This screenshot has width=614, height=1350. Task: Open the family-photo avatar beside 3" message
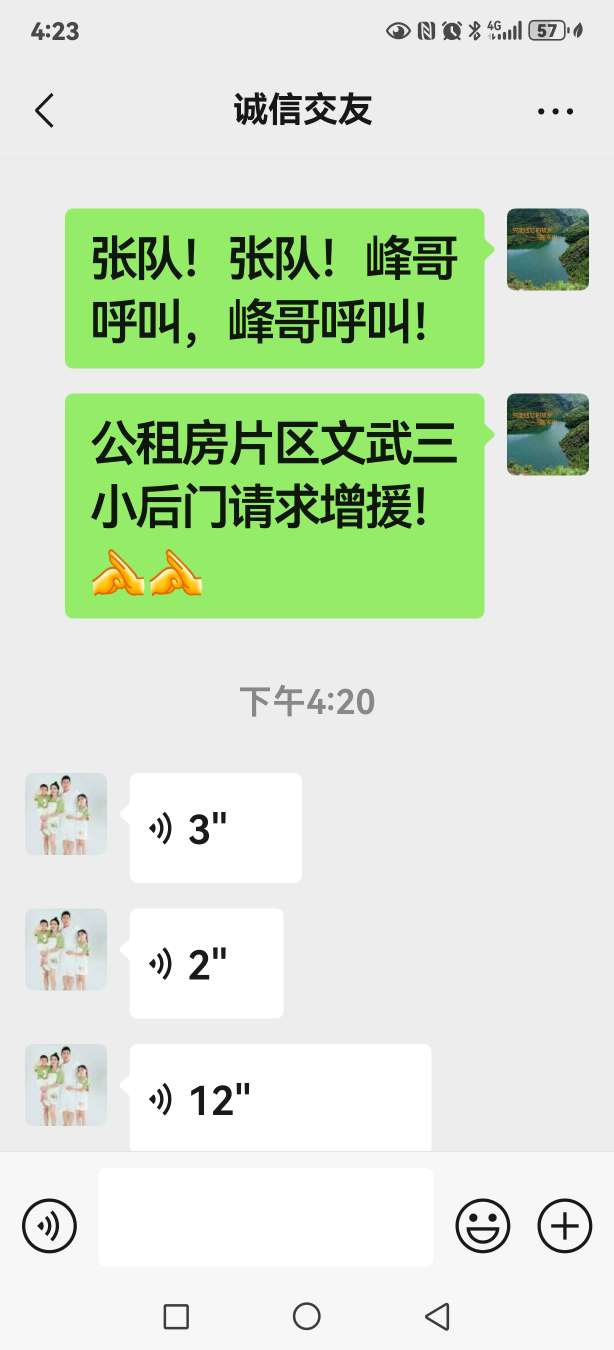pyautogui.click(x=66, y=814)
